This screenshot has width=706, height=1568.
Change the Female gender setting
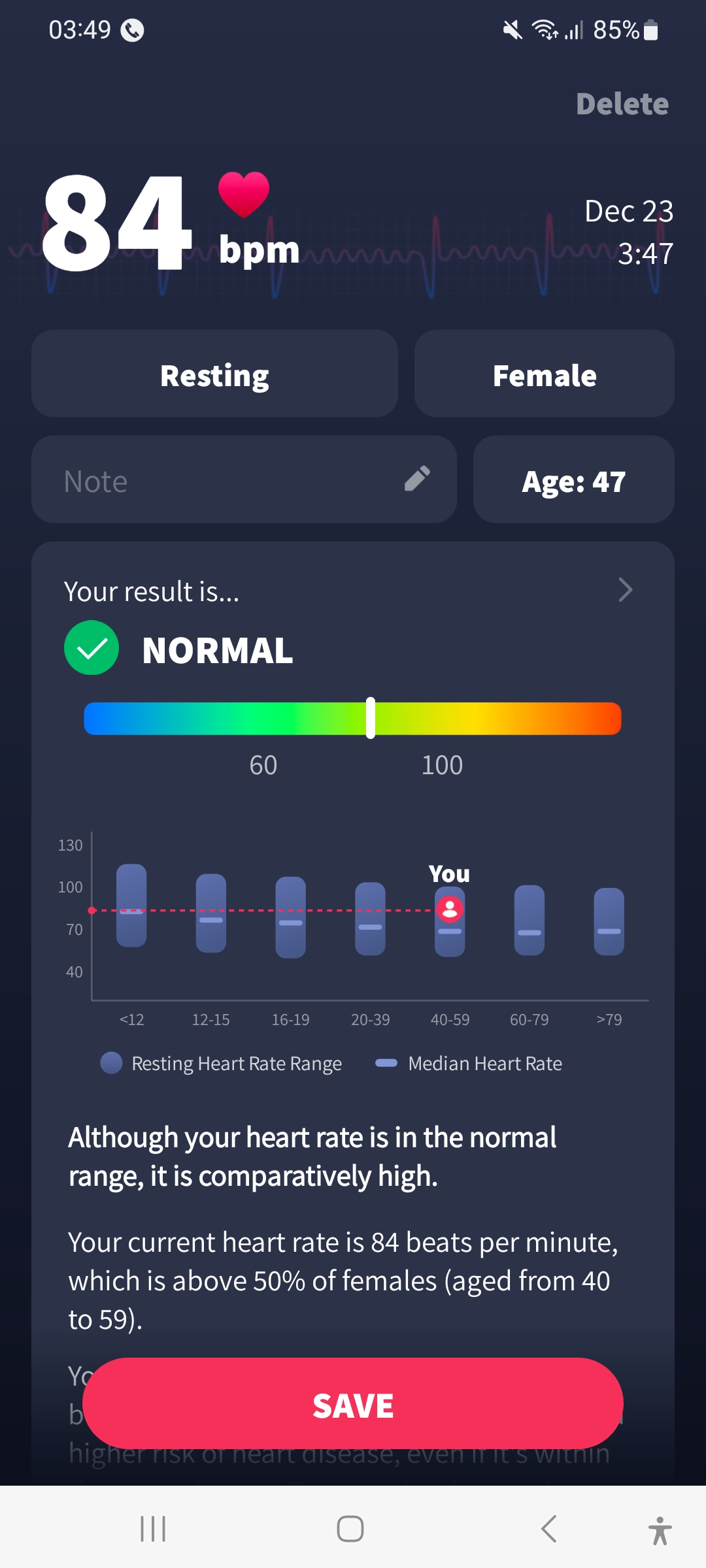click(544, 374)
